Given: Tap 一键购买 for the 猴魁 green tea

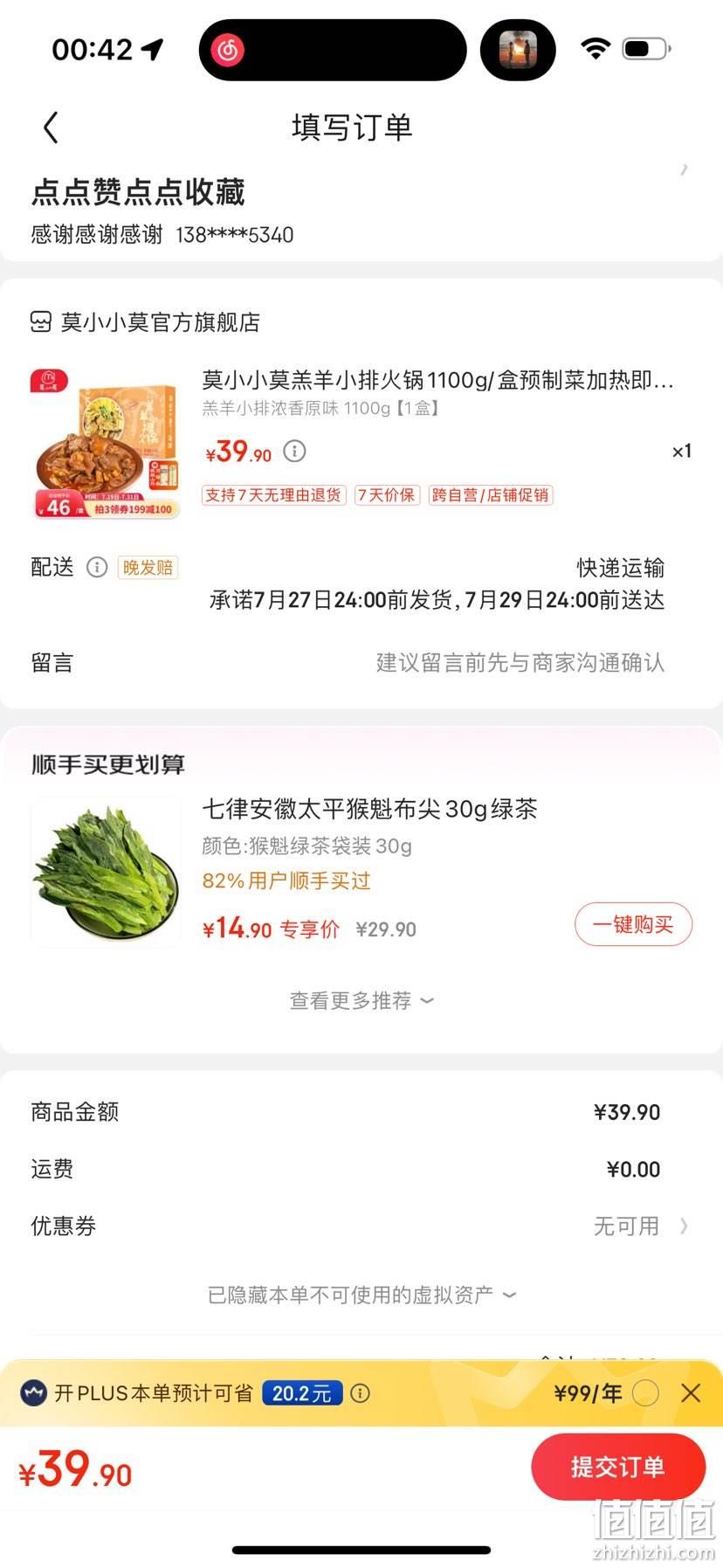Looking at the screenshot, I should click(633, 924).
